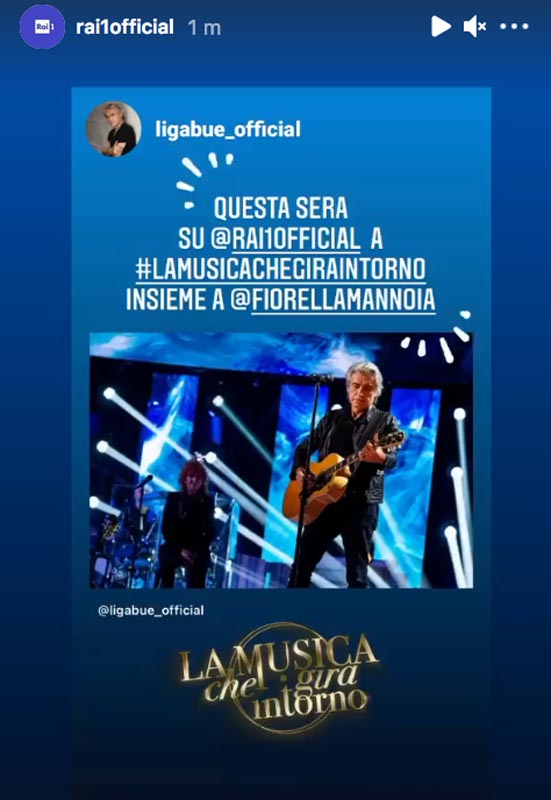Open the rai1official profile picture
Image resolution: width=551 pixels, height=800 pixels.
click(42, 27)
